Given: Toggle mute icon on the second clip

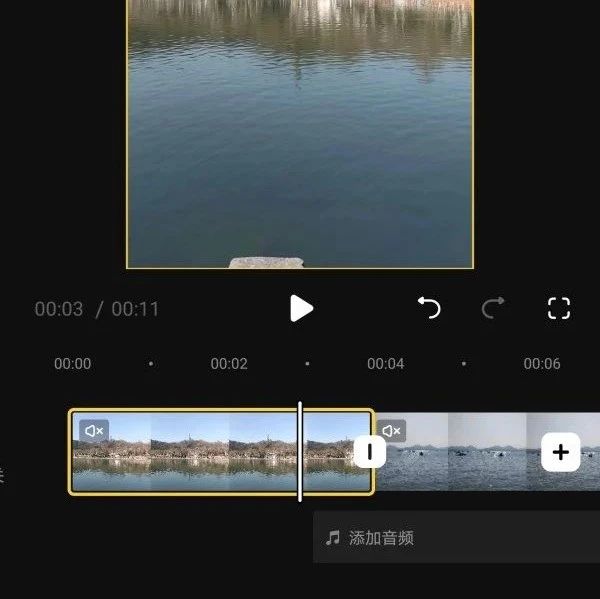Looking at the screenshot, I should 392,430.
